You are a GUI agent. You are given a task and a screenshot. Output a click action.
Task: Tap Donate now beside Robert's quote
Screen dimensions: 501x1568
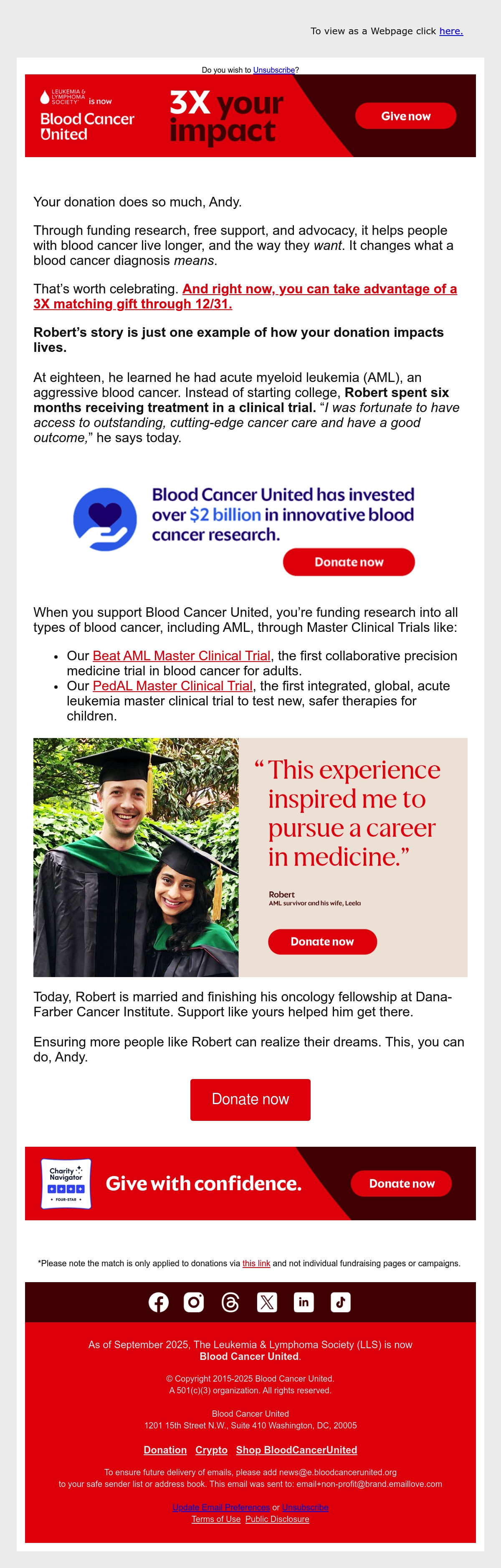322,941
